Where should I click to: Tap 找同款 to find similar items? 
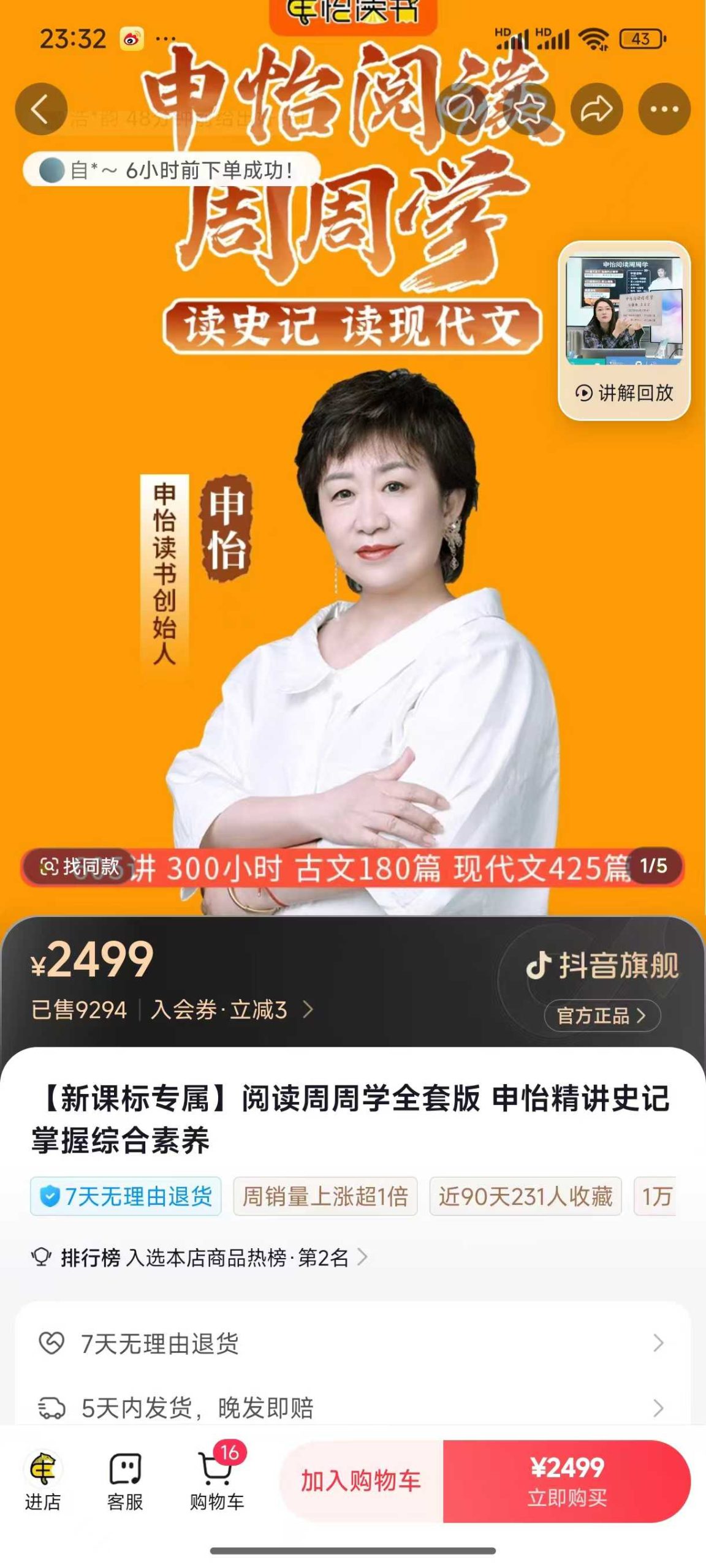80,866
